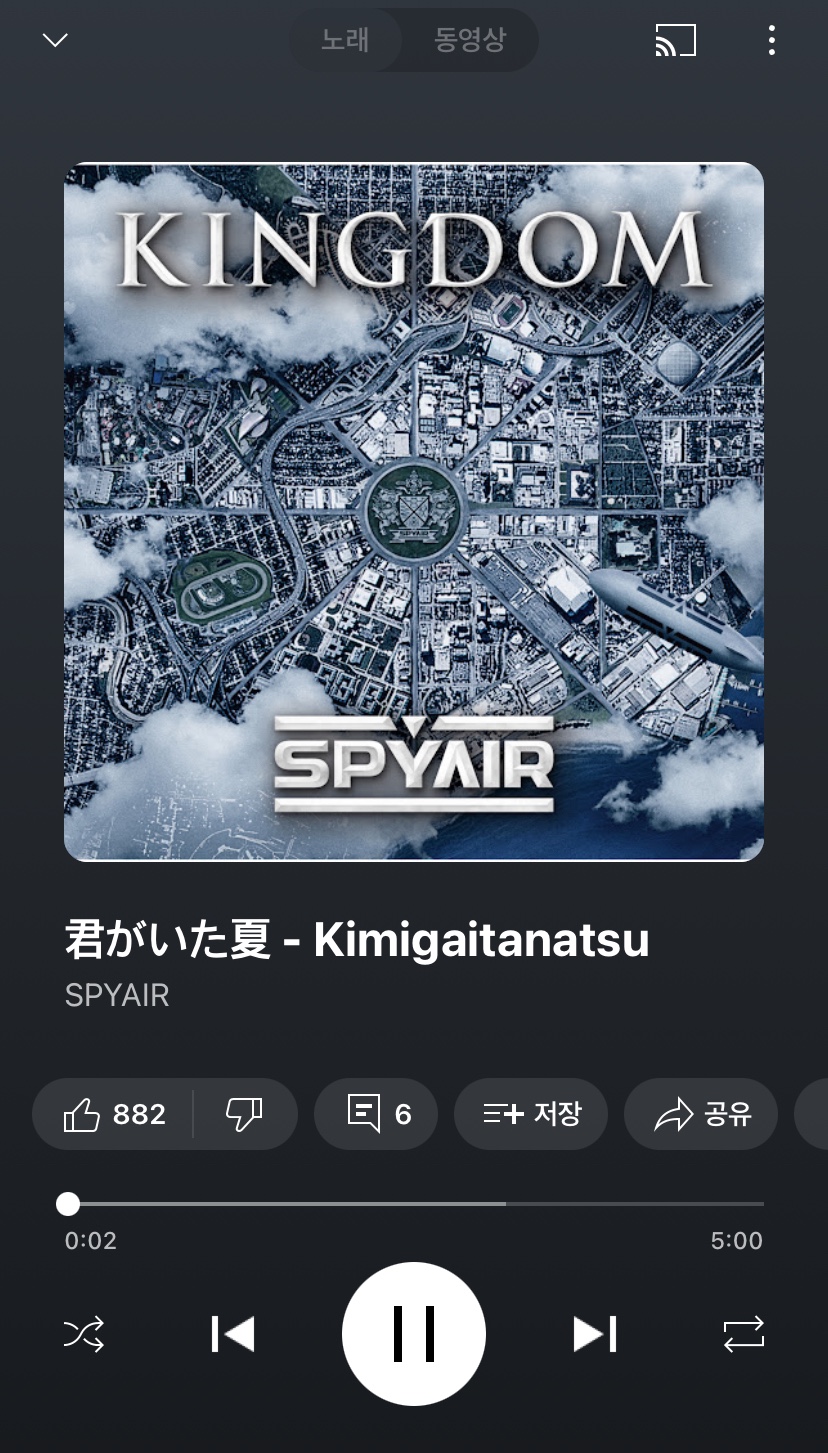Open the cast to device icon
Image resolution: width=828 pixels, height=1453 pixels.
tap(675, 40)
